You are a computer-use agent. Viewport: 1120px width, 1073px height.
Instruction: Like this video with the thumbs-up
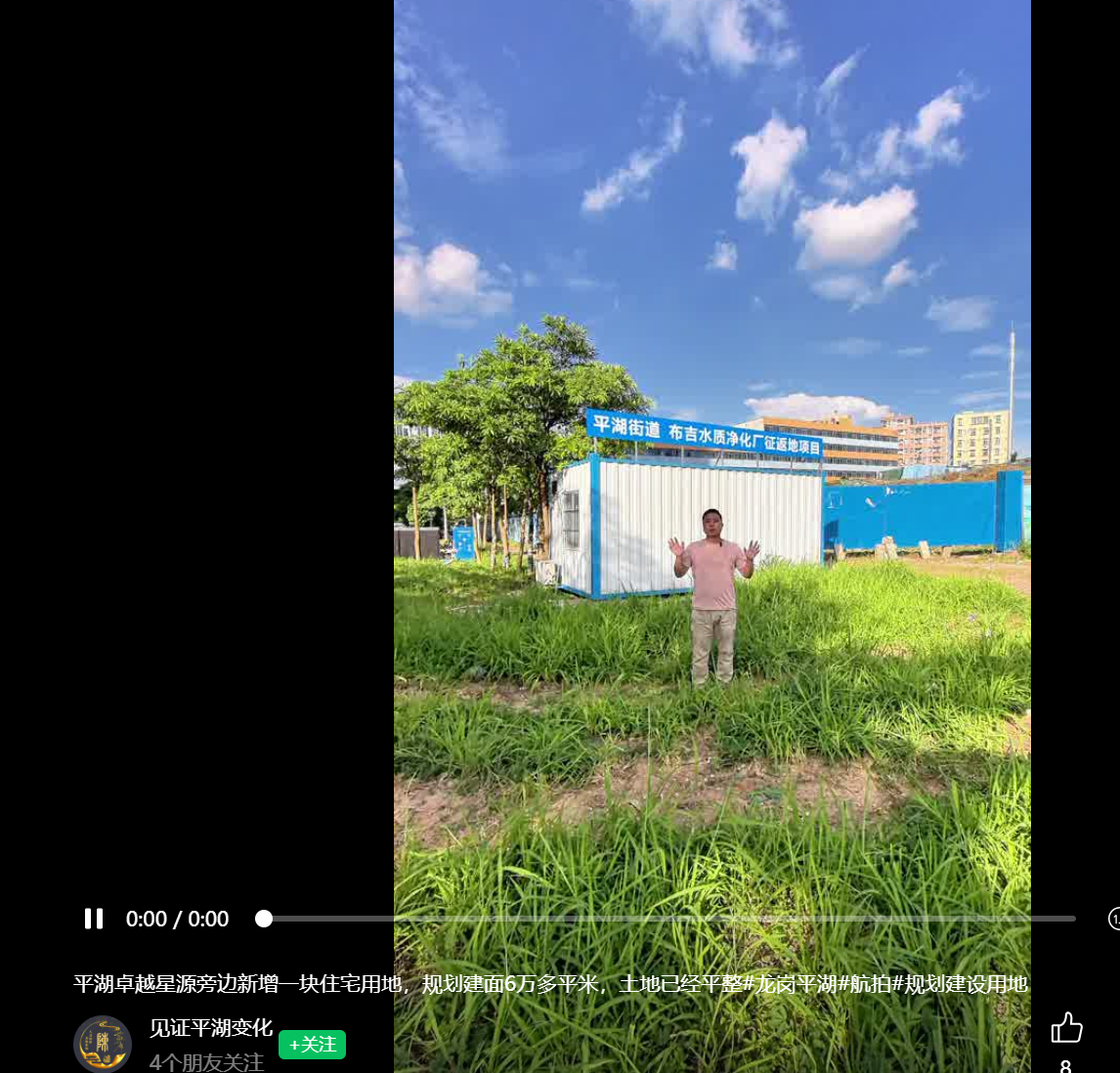tap(1066, 1028)
